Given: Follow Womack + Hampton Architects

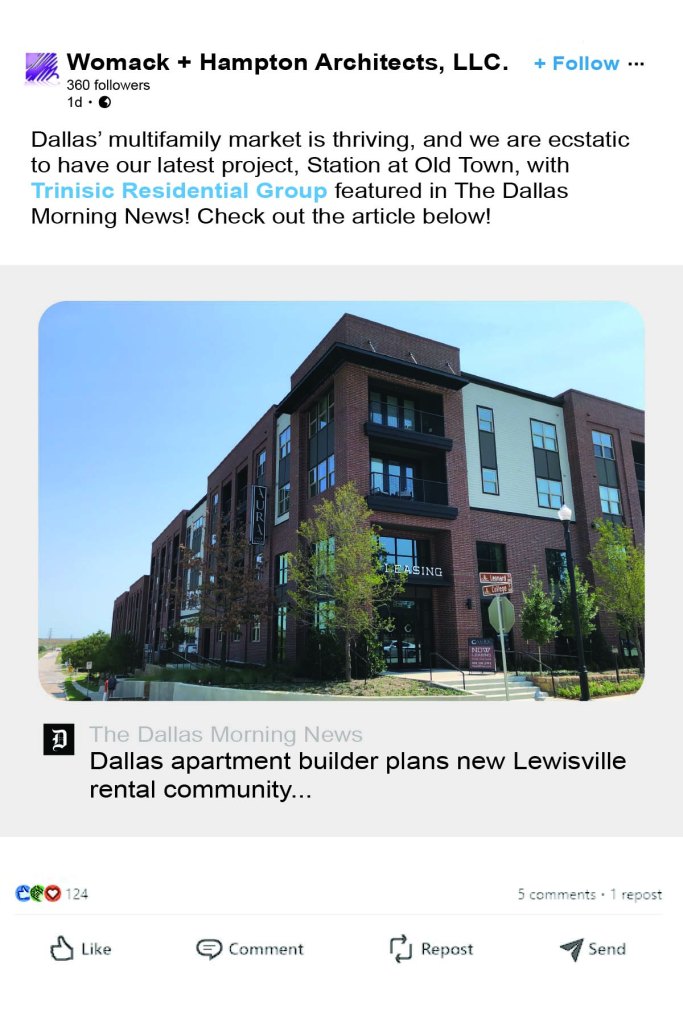Looking at the screenshot, I should (576, 64).
